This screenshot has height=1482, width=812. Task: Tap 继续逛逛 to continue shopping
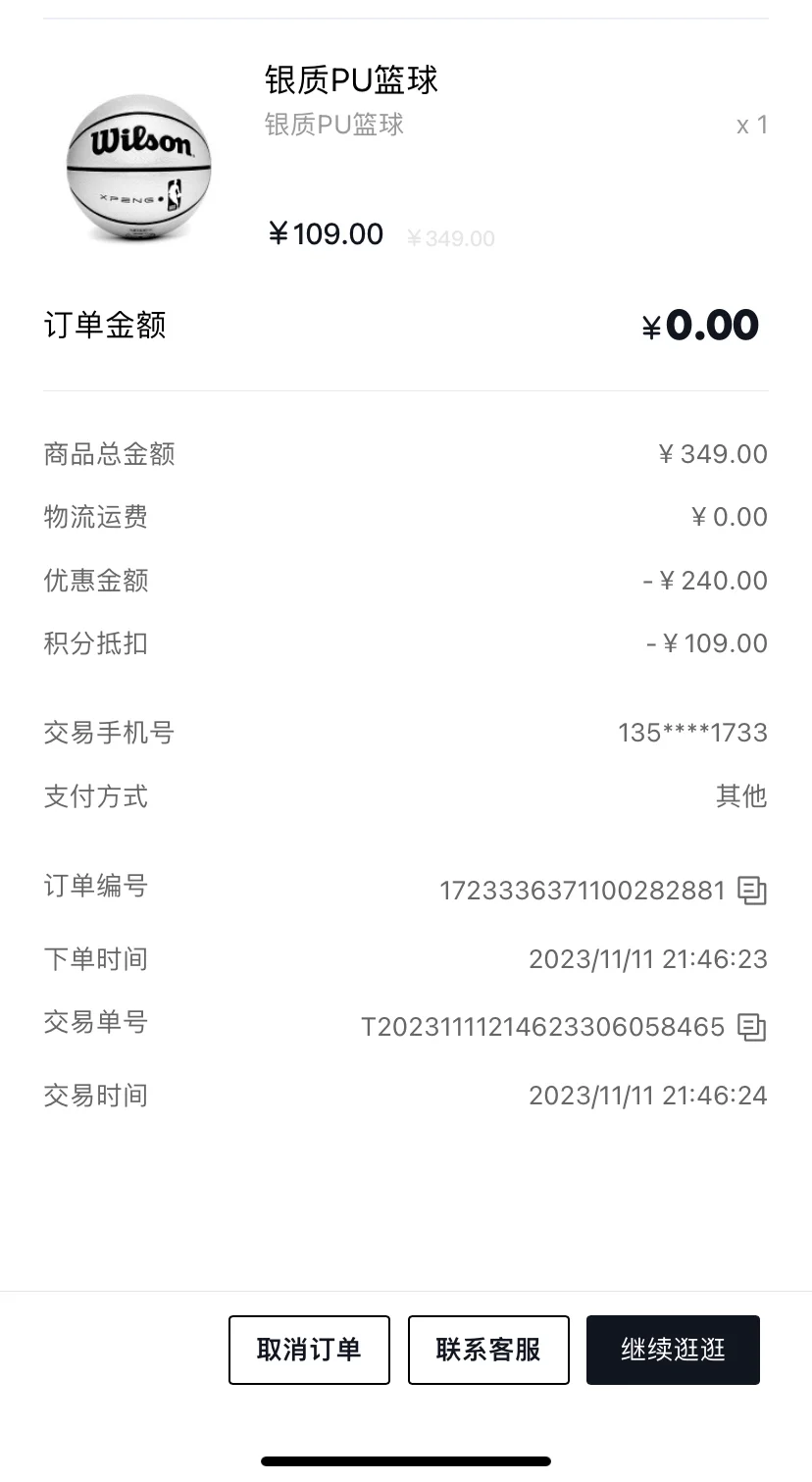click(x=673, y=1350)
